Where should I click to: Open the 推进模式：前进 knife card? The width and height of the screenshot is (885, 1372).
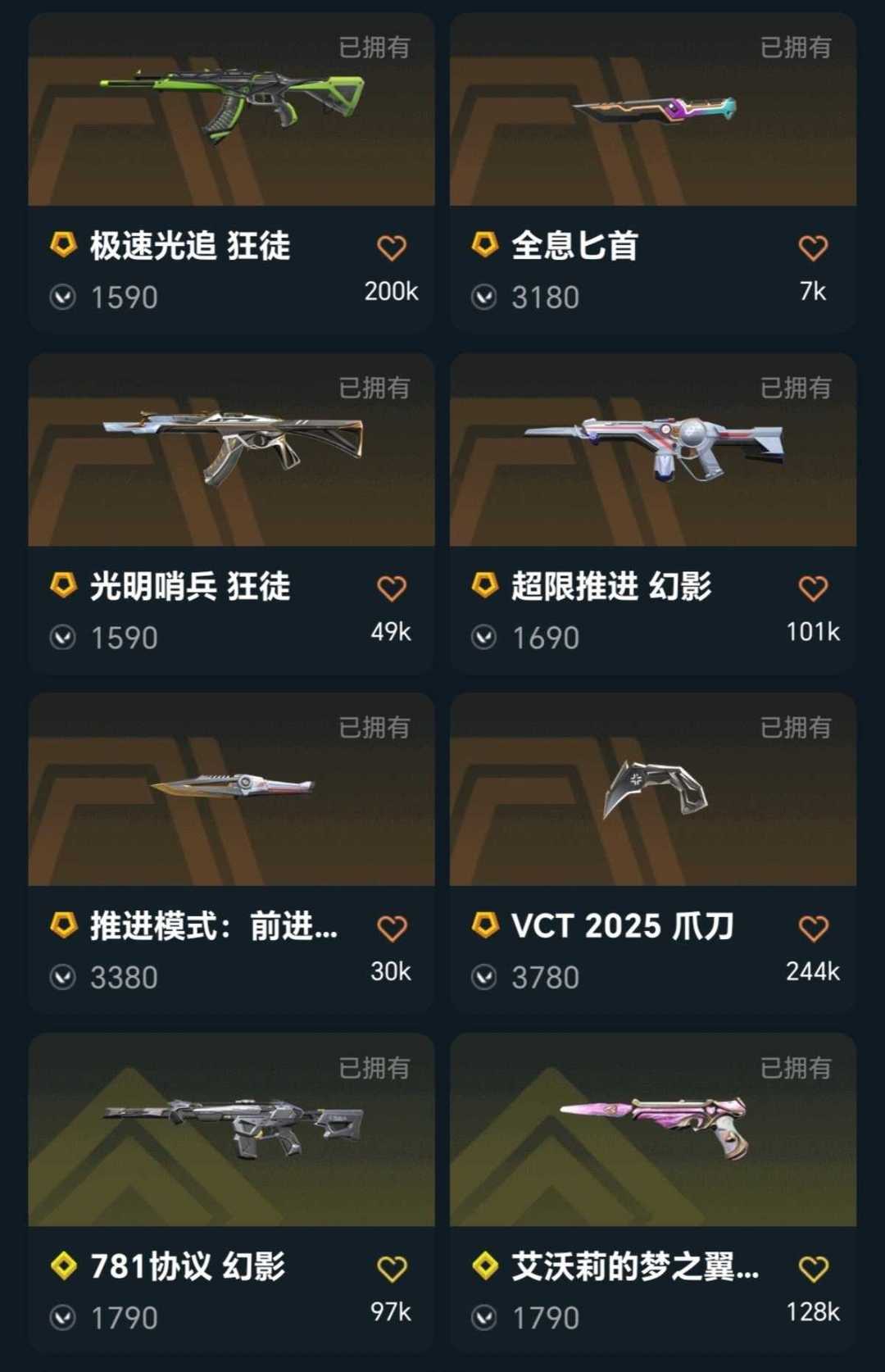tap(231, 853)
